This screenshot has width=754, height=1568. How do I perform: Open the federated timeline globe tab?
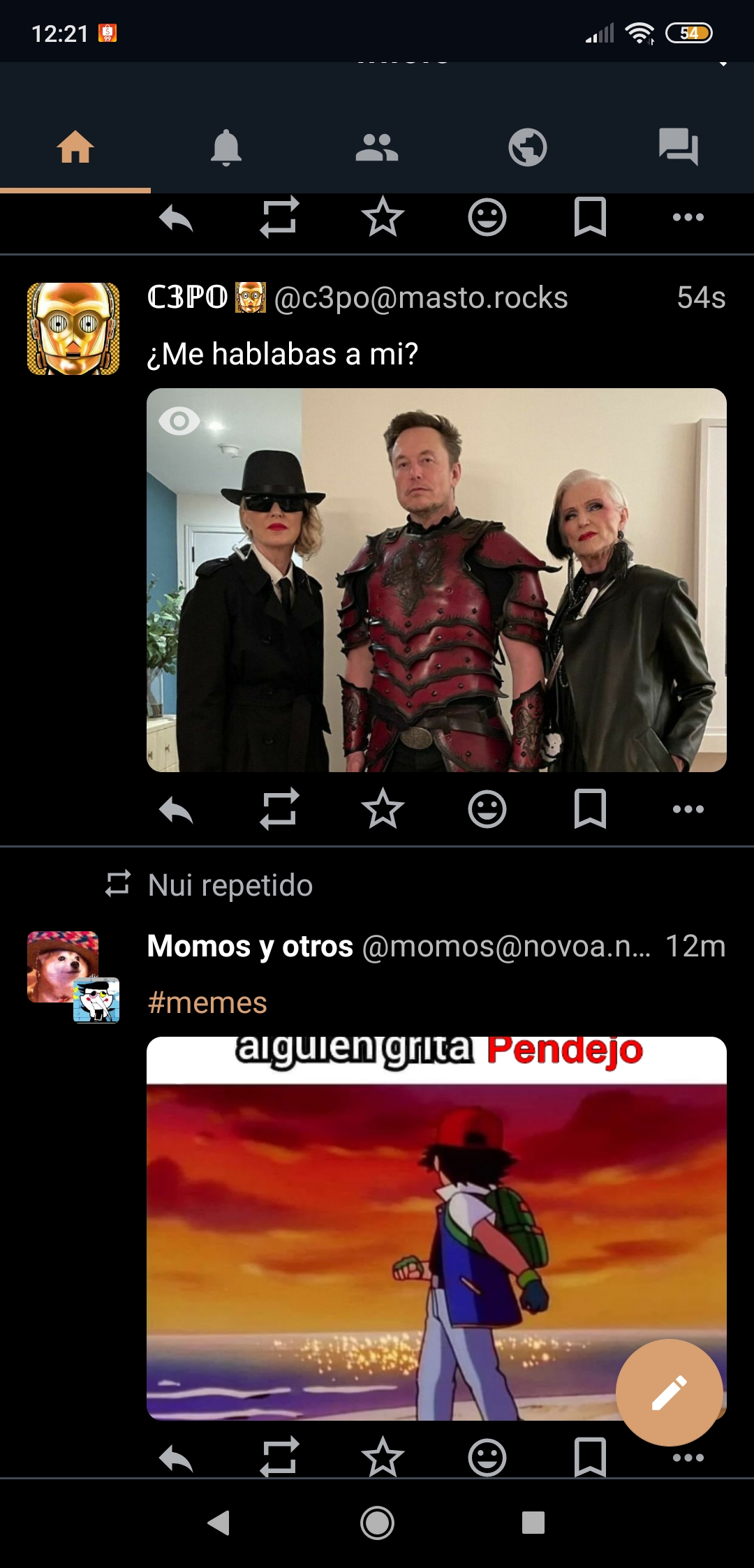[x=528, y=147]
